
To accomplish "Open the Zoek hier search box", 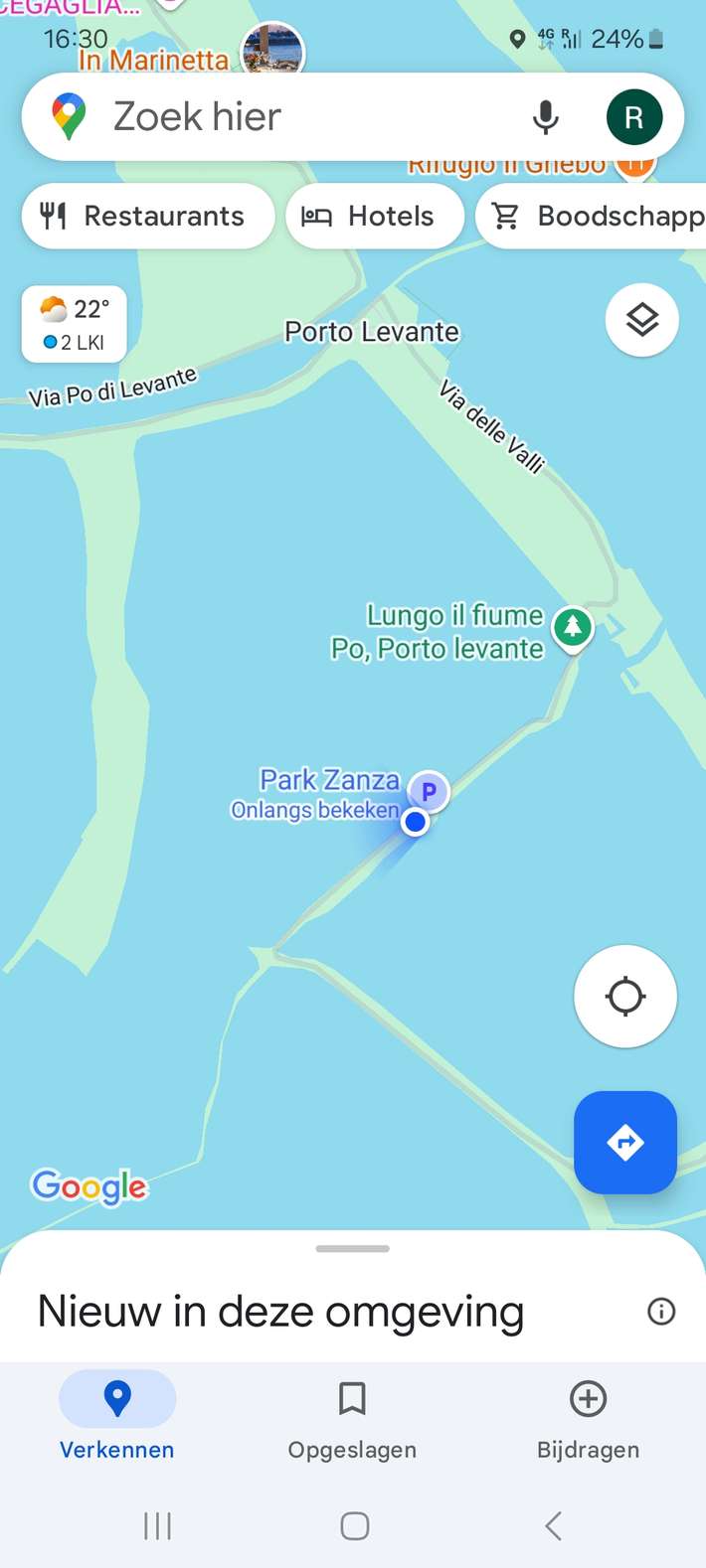I will point(298,117).
